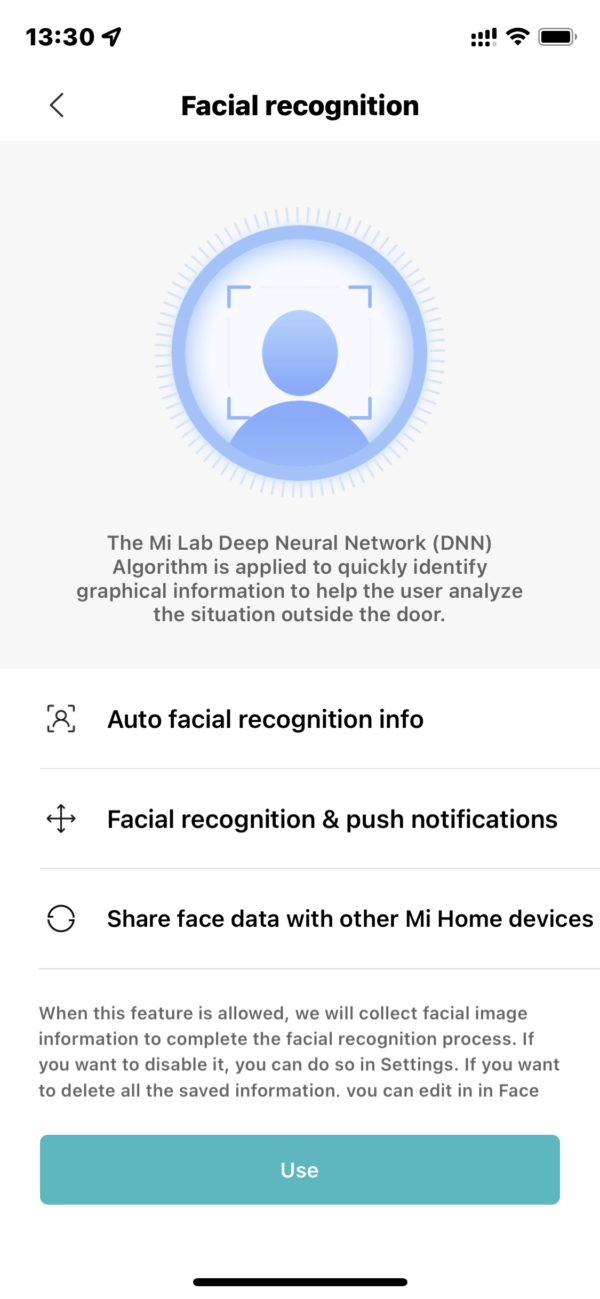This screenshot has height=1299, width=600.
Task: Go back from Facial recognition screen
Action: coord(57,106)
